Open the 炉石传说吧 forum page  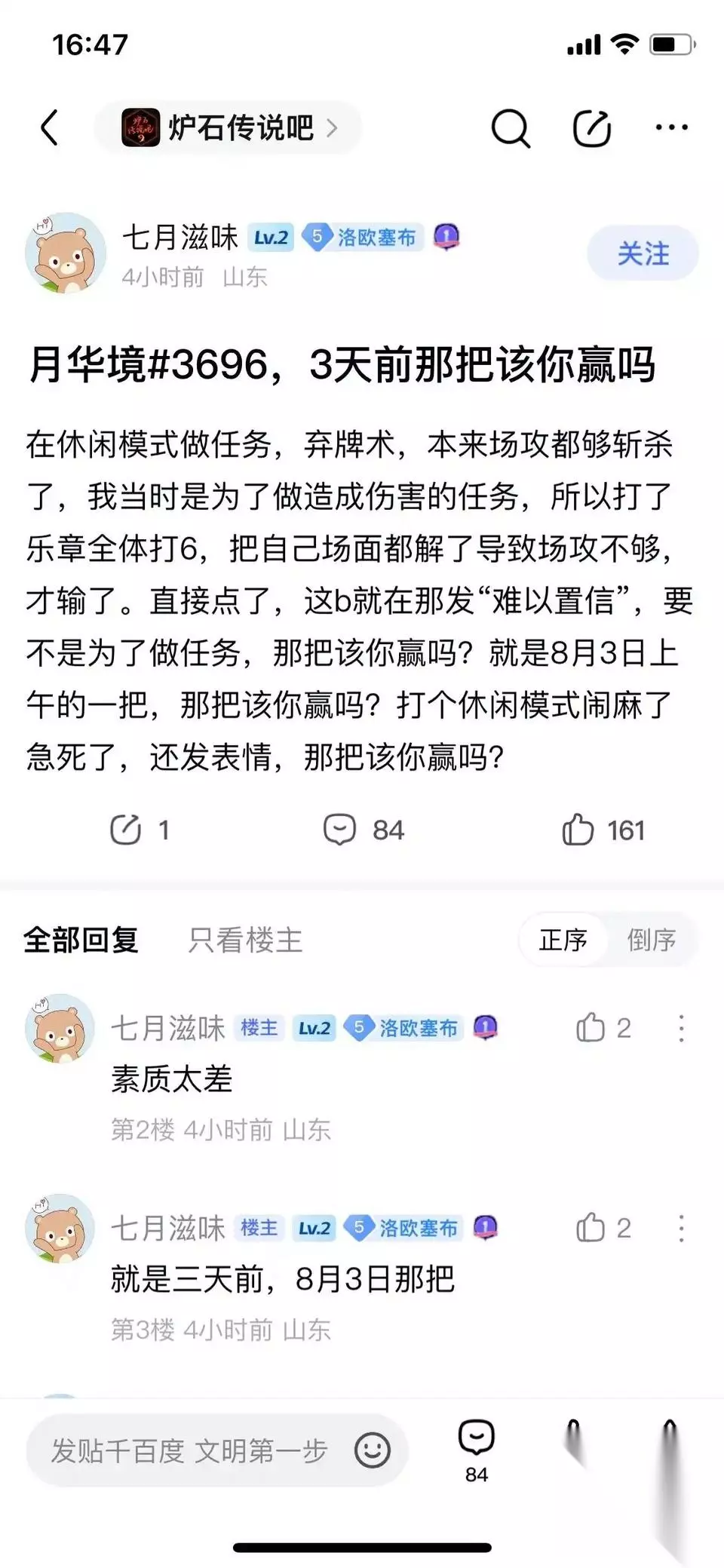pyautogui.click(x=228, y=127)
